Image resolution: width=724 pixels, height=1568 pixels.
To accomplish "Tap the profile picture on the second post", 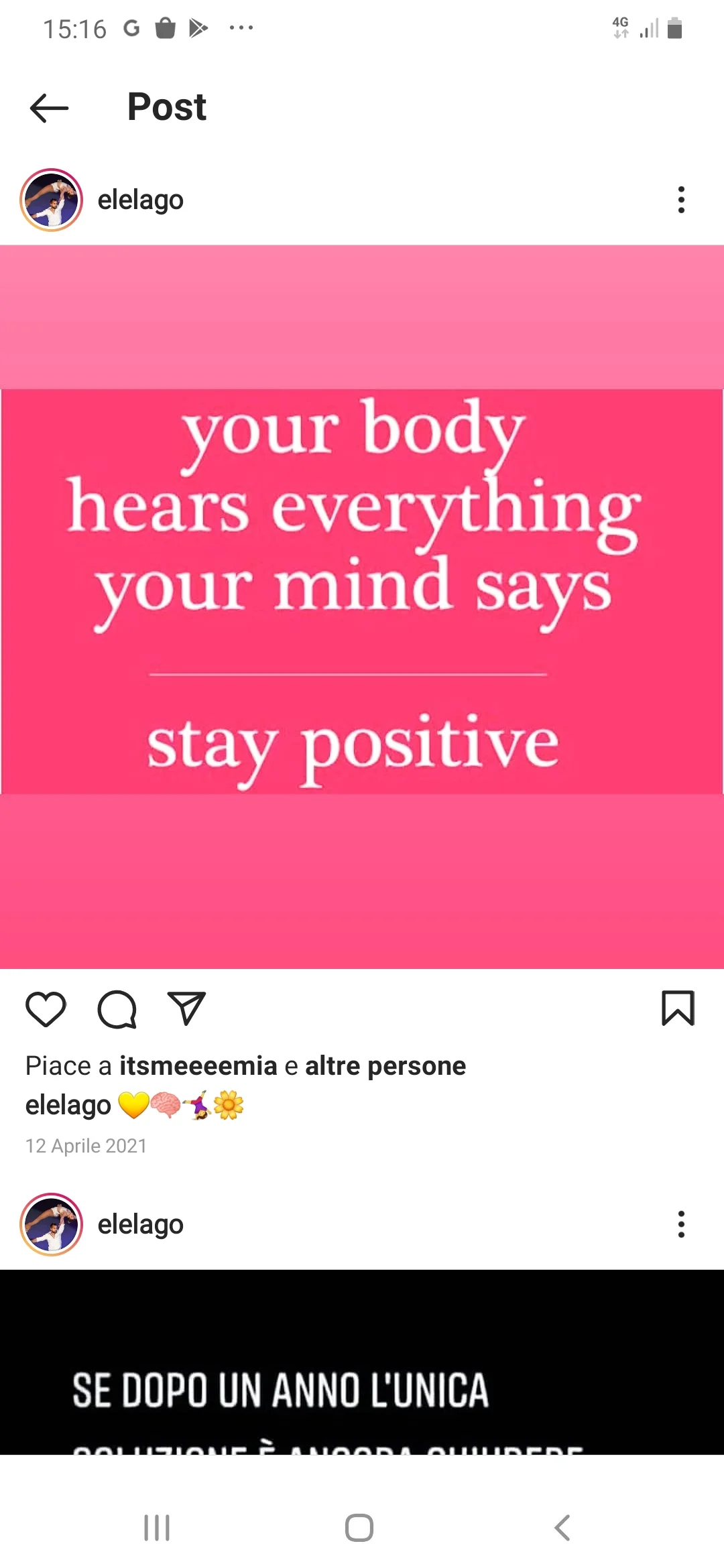I will click(51, 1224).
